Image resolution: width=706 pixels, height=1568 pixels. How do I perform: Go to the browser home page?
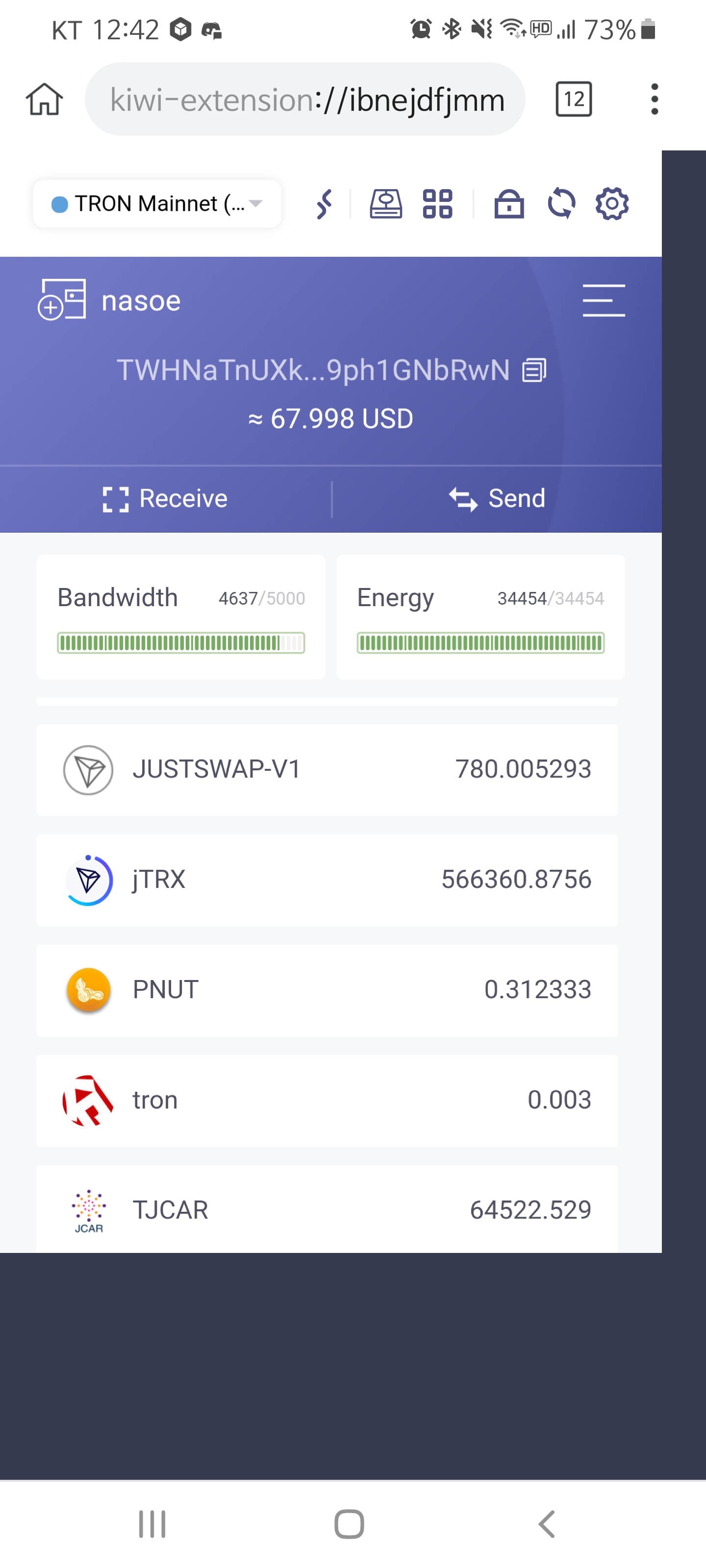click(45, 99)
